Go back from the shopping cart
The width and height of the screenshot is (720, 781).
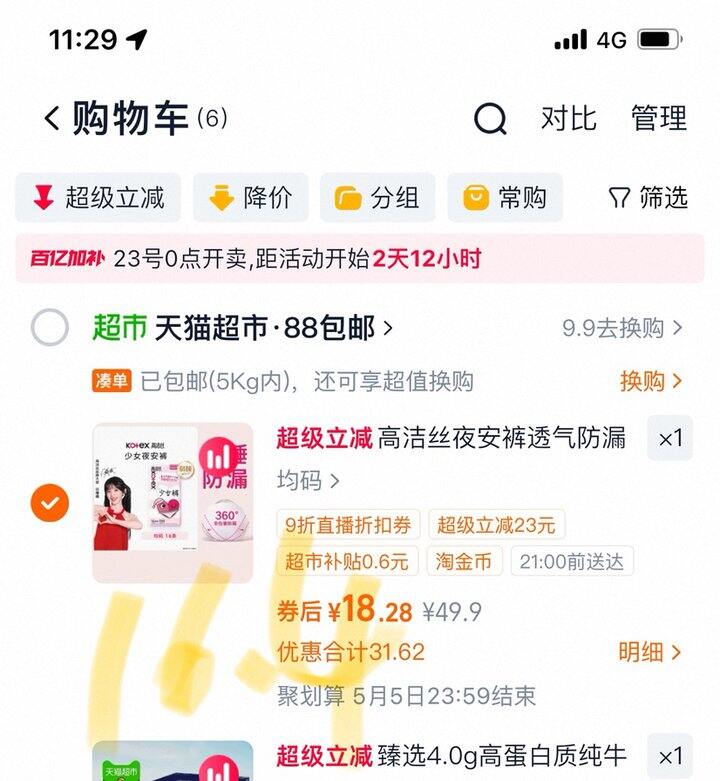50,119
